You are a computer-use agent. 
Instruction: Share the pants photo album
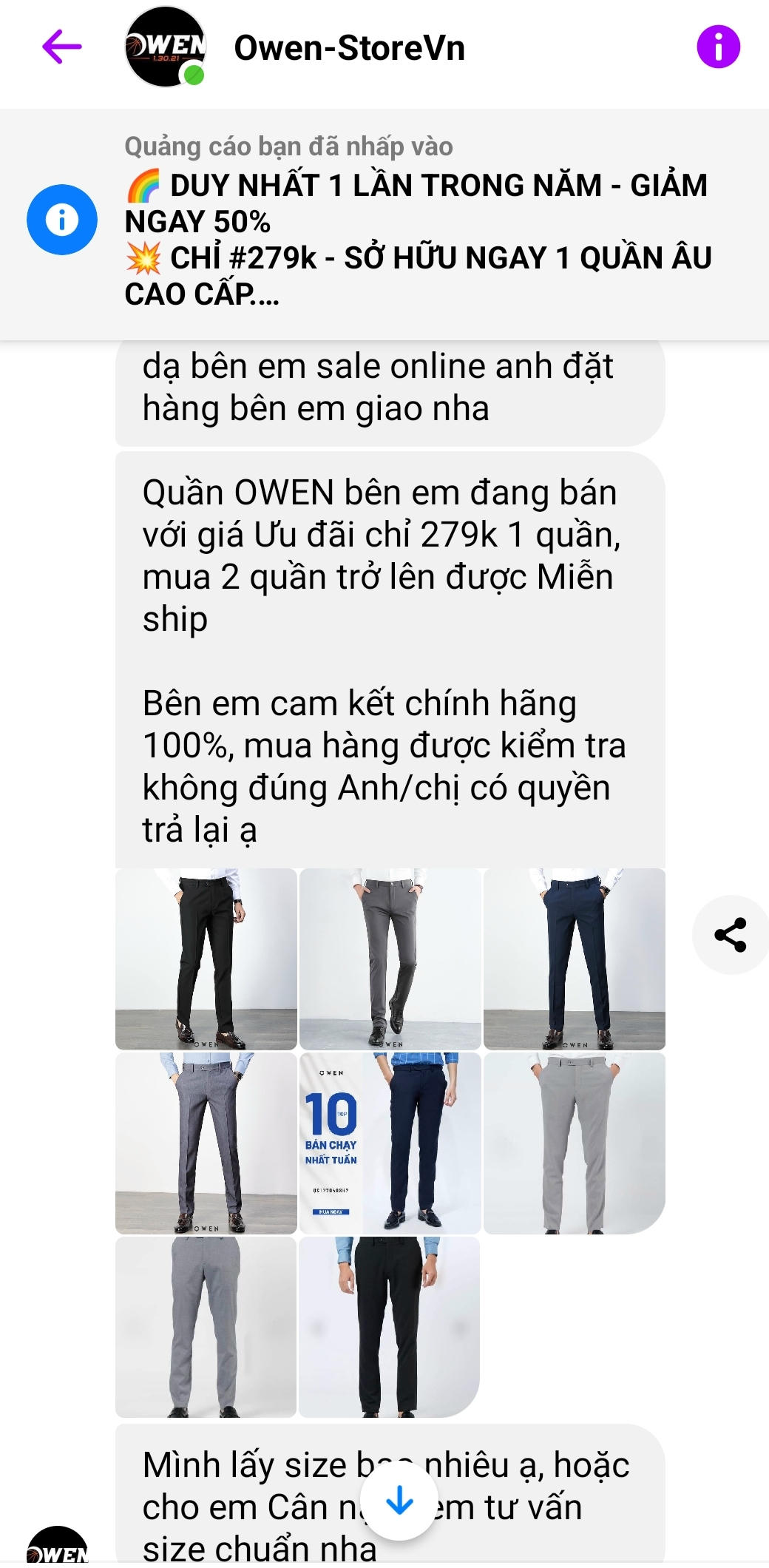pos(730,935)
